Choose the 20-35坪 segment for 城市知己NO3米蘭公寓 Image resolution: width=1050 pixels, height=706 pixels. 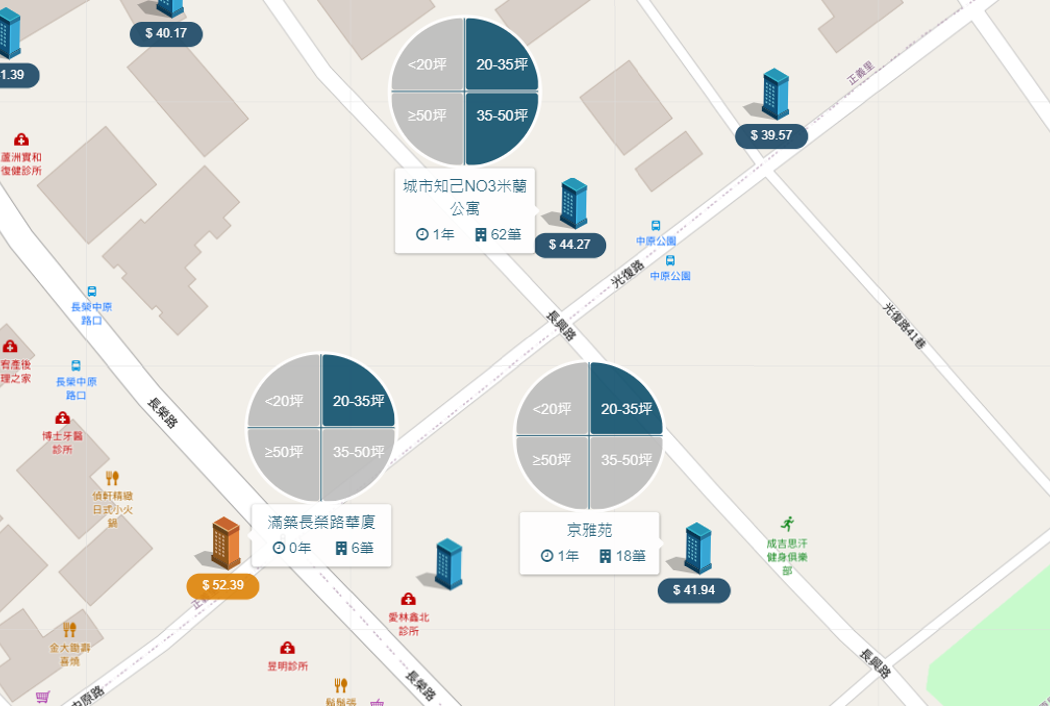point(501,64)
